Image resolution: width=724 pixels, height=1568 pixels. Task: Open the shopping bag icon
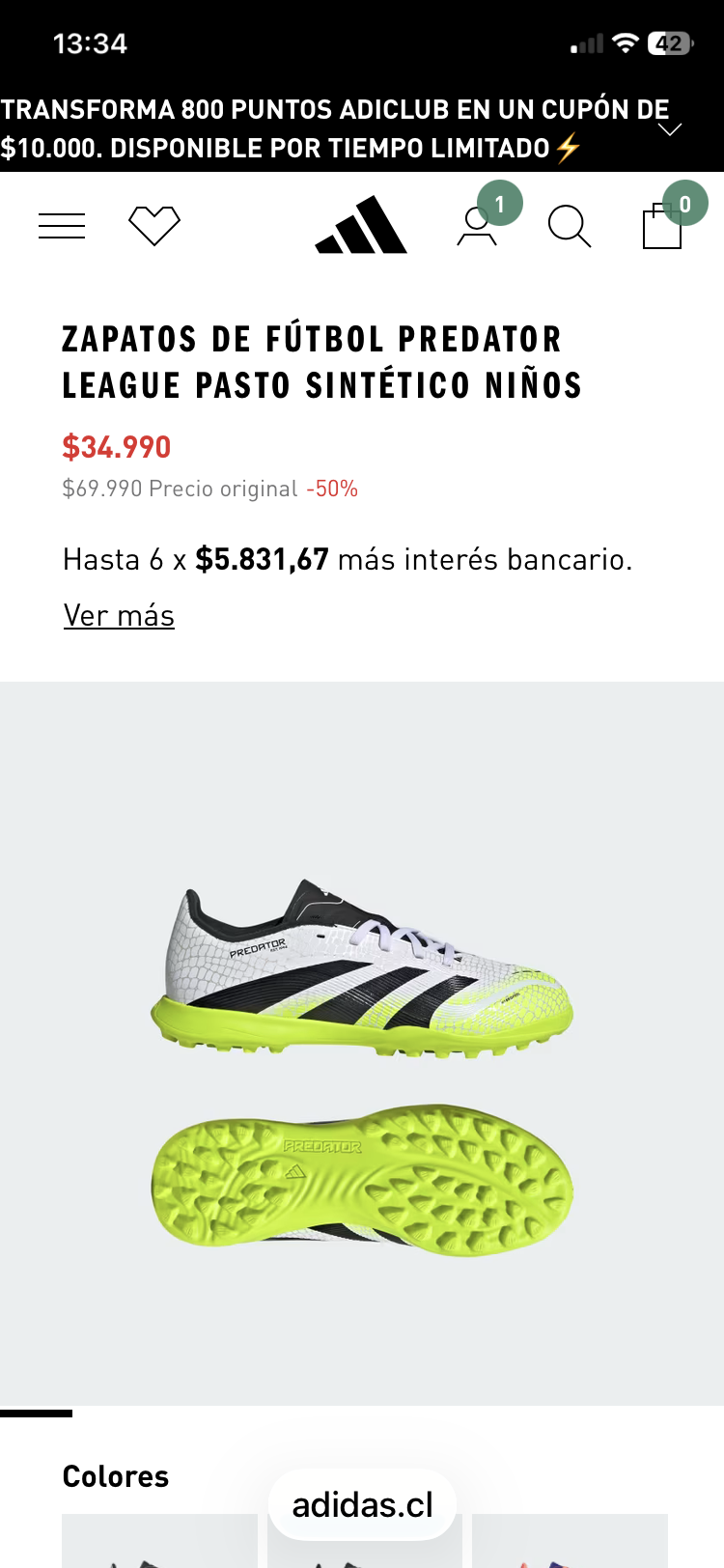661,230
